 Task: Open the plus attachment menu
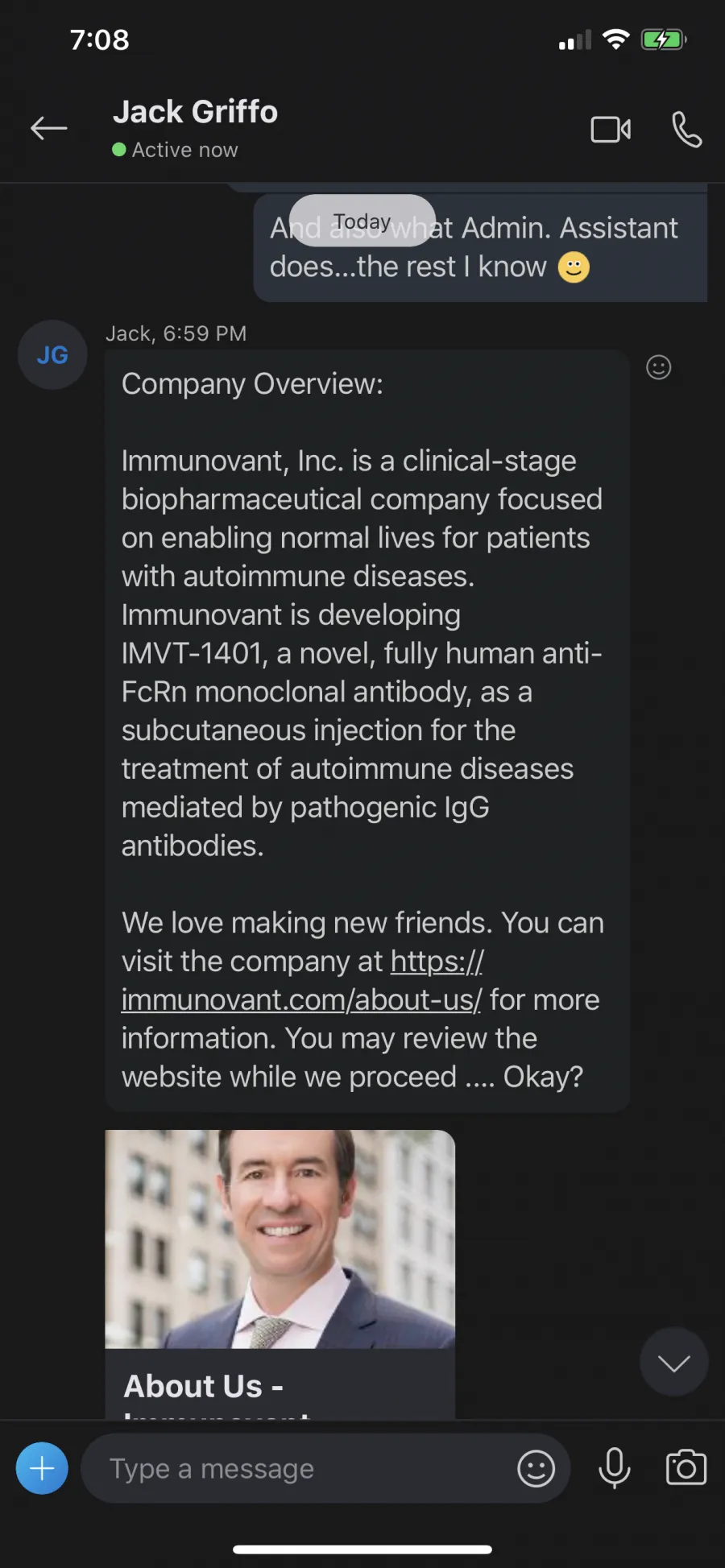click(x=42, y=1468)
